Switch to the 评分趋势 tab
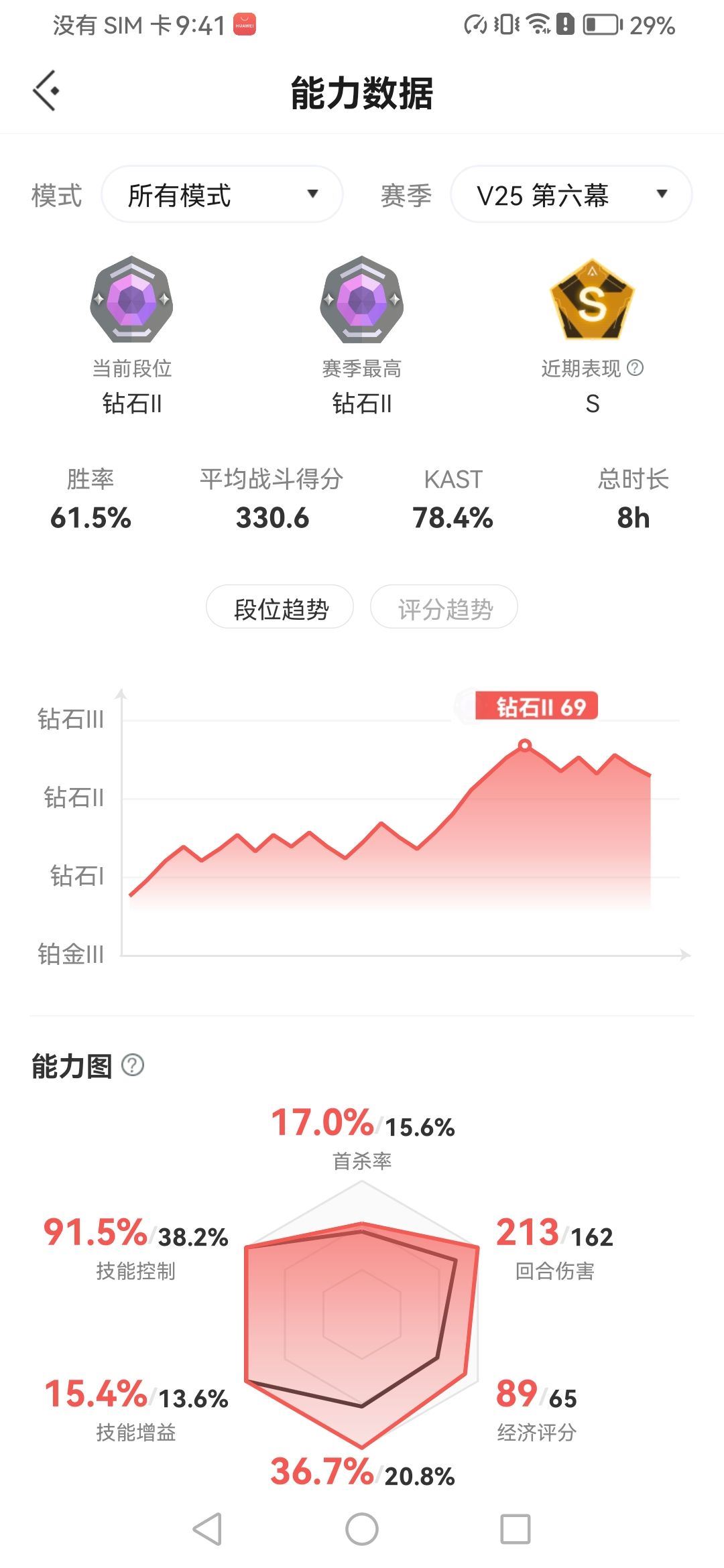The image size is (724, 1568). coord(444,605)
